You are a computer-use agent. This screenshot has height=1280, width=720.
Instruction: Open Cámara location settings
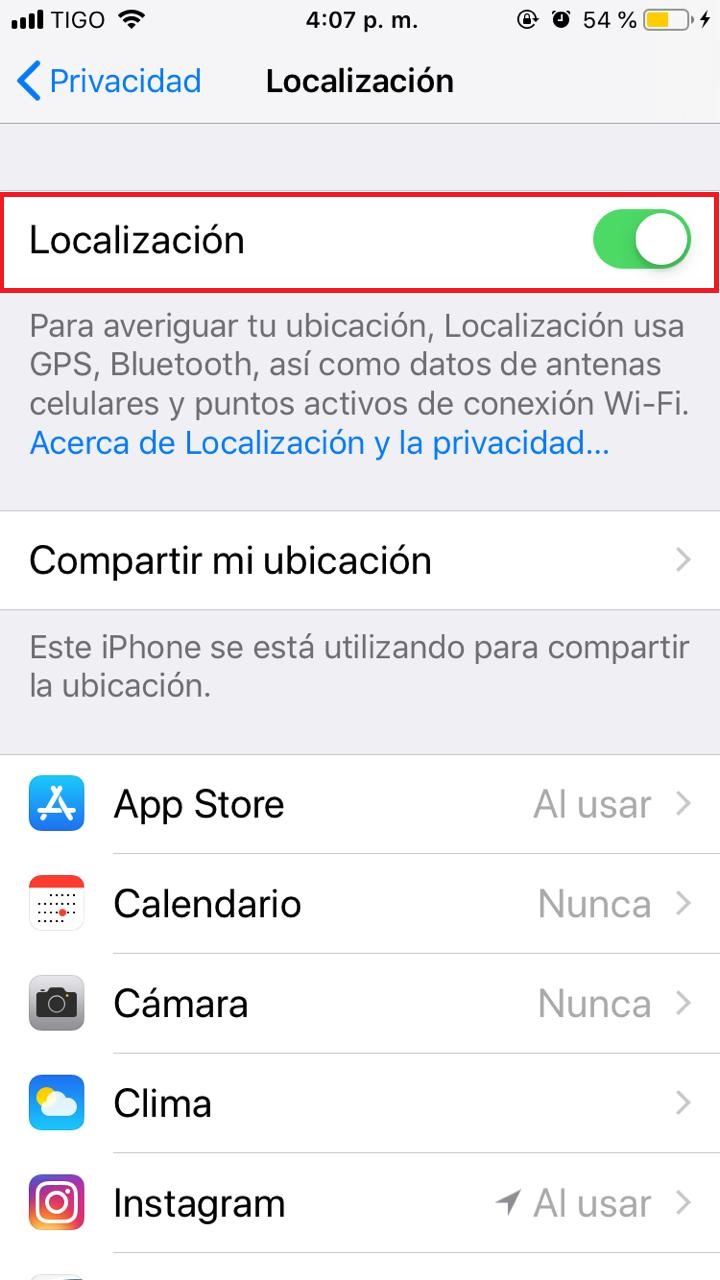360,1004
